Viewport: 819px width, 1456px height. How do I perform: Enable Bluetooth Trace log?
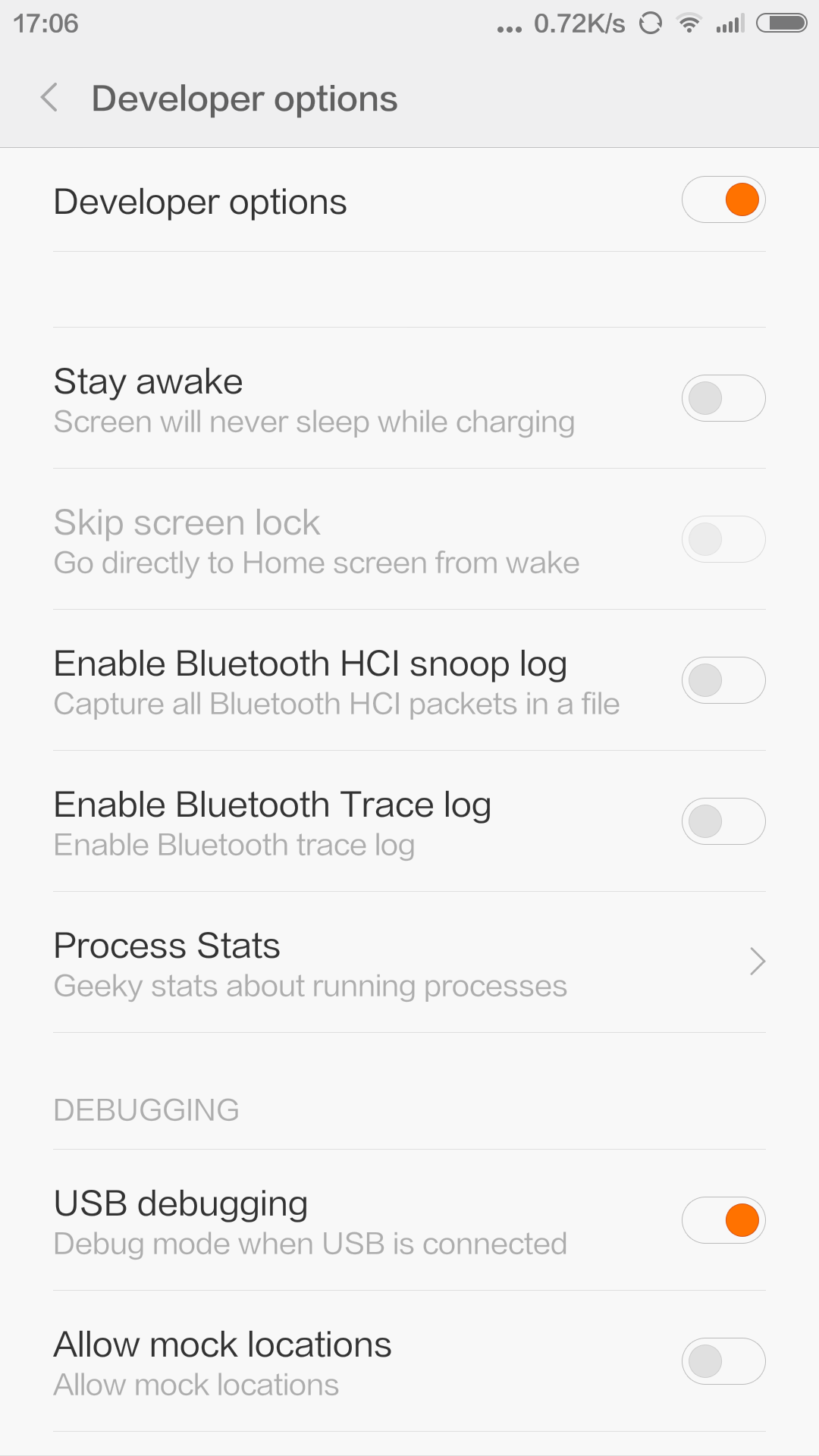[x=723, y=821]
